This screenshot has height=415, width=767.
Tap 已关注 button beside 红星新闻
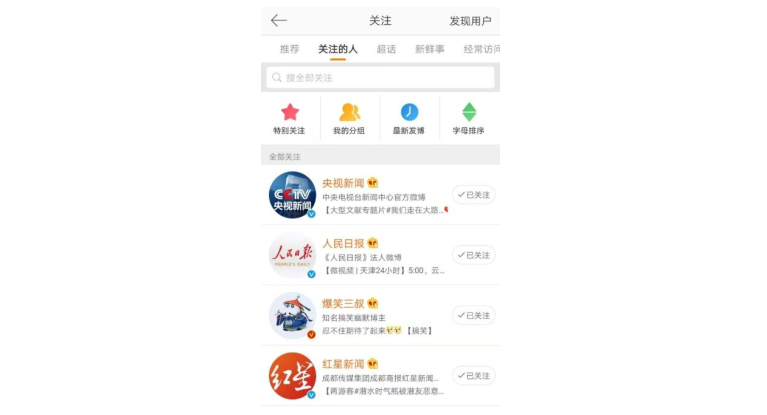click(x=473, y=376)
